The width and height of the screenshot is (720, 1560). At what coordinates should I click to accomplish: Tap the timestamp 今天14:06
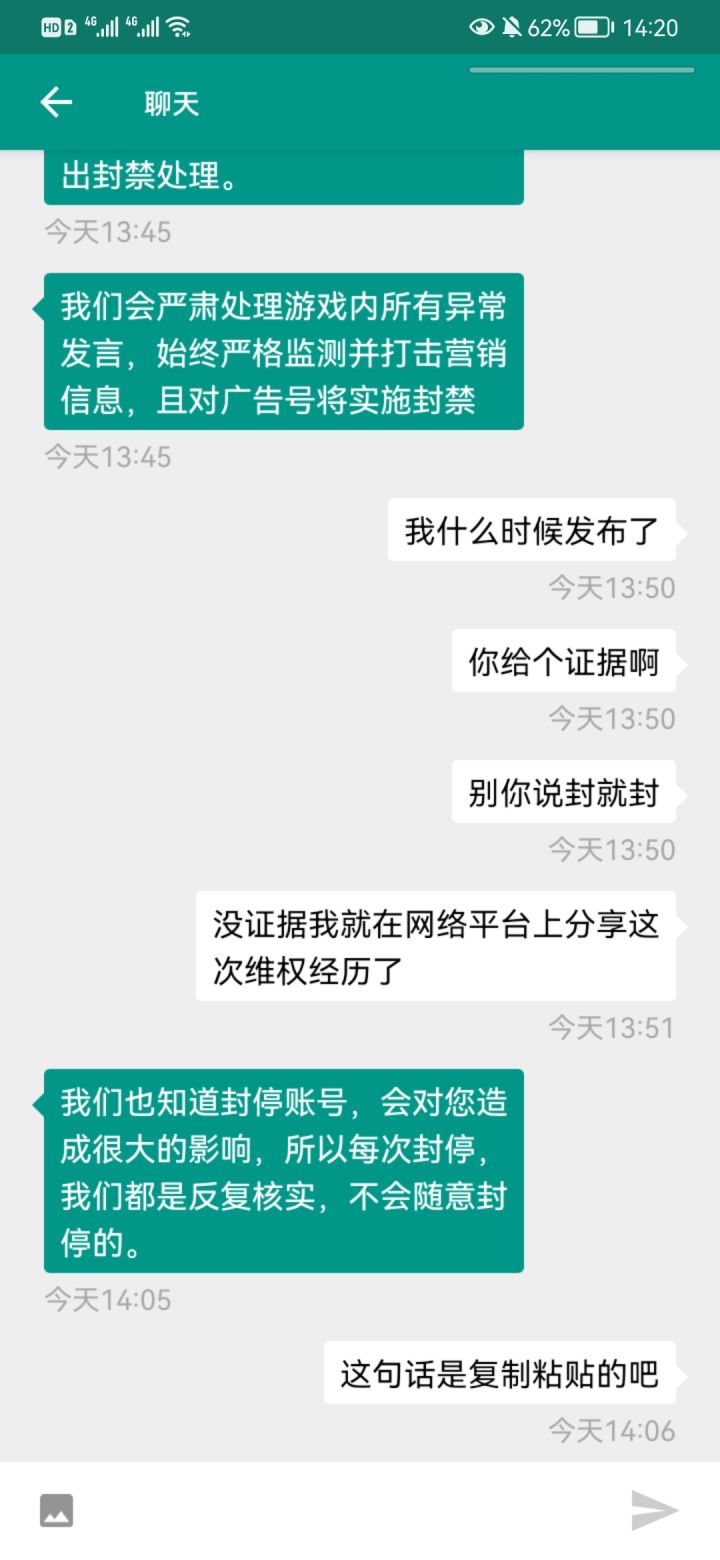[x=612, y=1431]
